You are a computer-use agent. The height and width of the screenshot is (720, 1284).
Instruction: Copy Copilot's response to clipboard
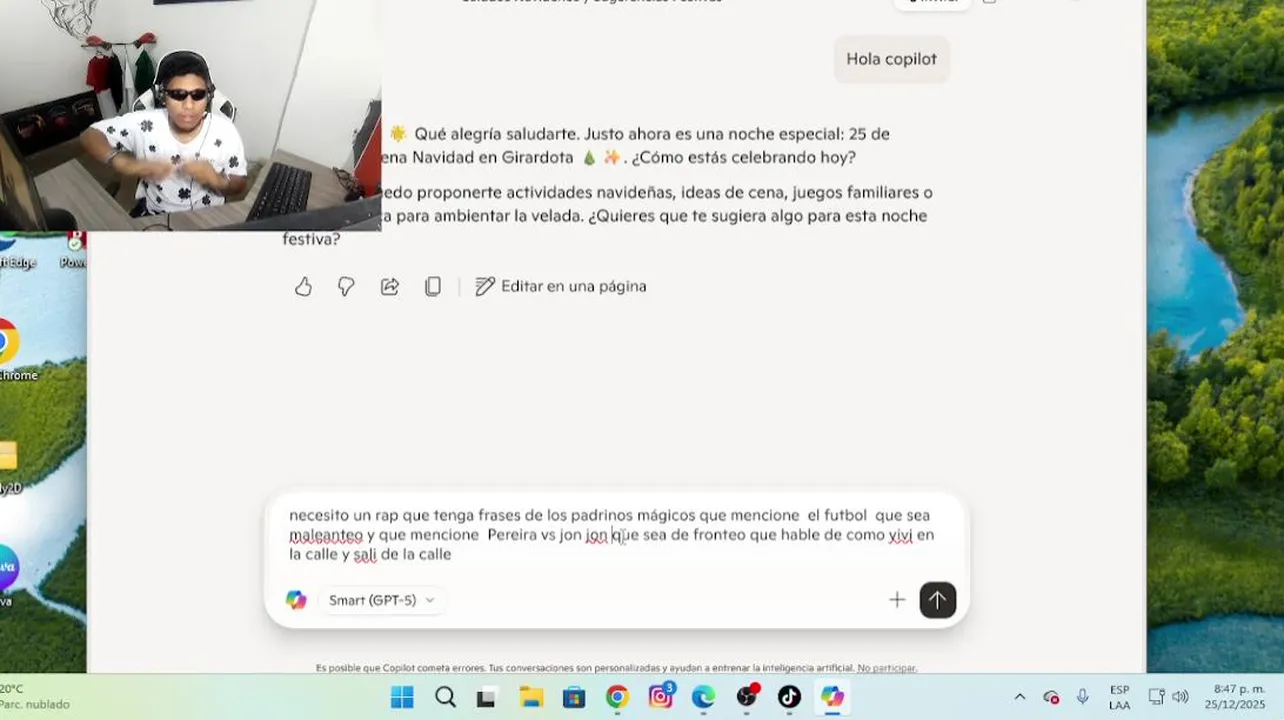[x=433, y=287]
